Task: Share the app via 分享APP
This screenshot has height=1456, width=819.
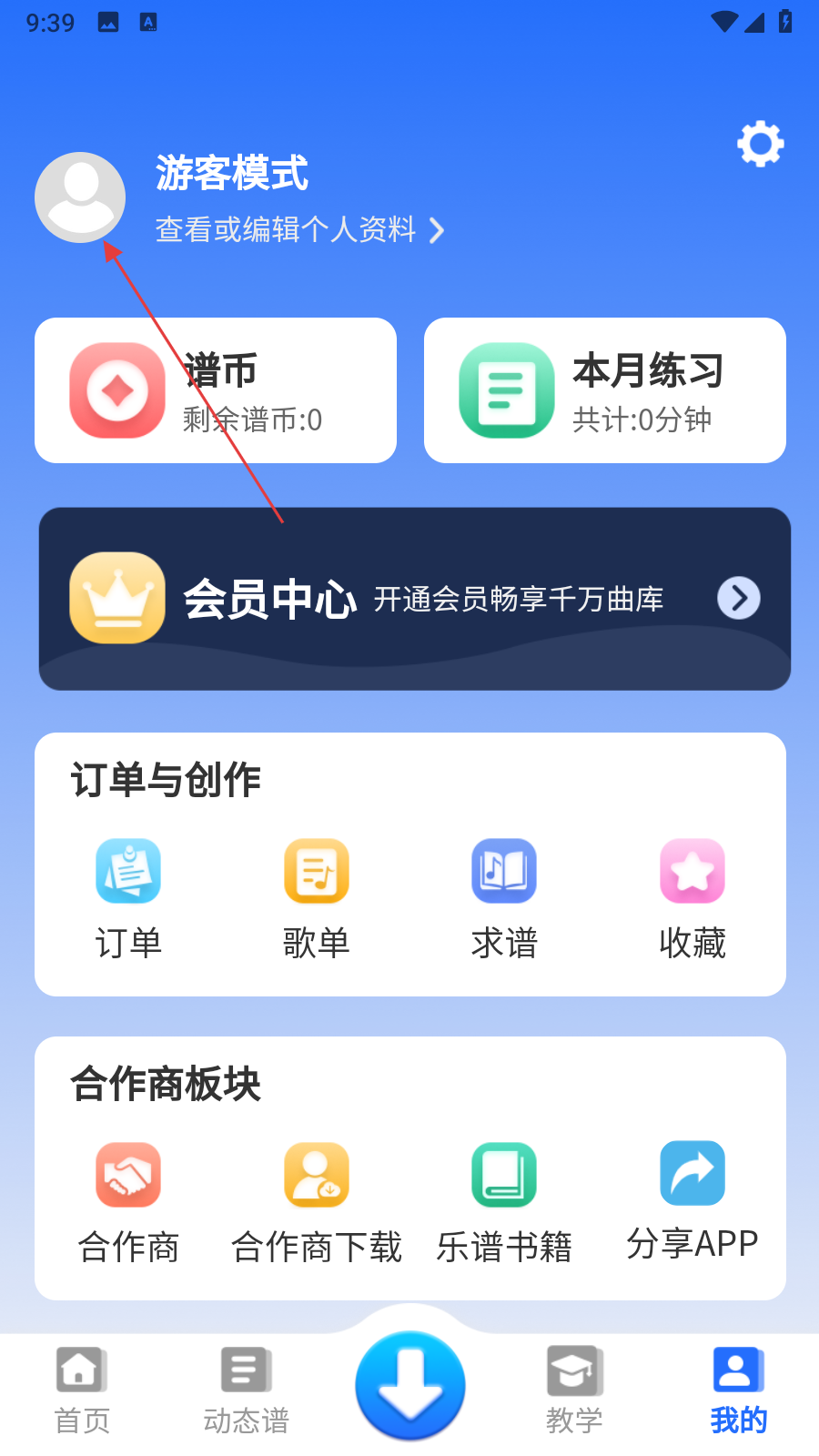Action: [692, 1201]
